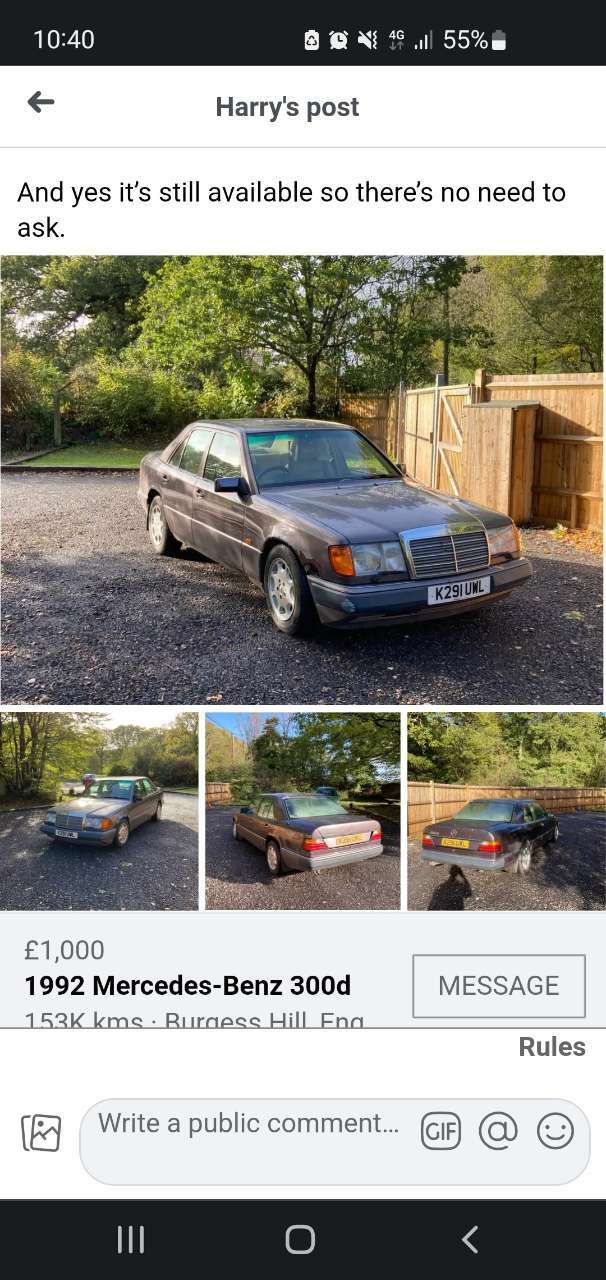The width and height of the screenshot is (606, 1280).
Task: Message the seller about the Mercedes
Action: (499, 986)
